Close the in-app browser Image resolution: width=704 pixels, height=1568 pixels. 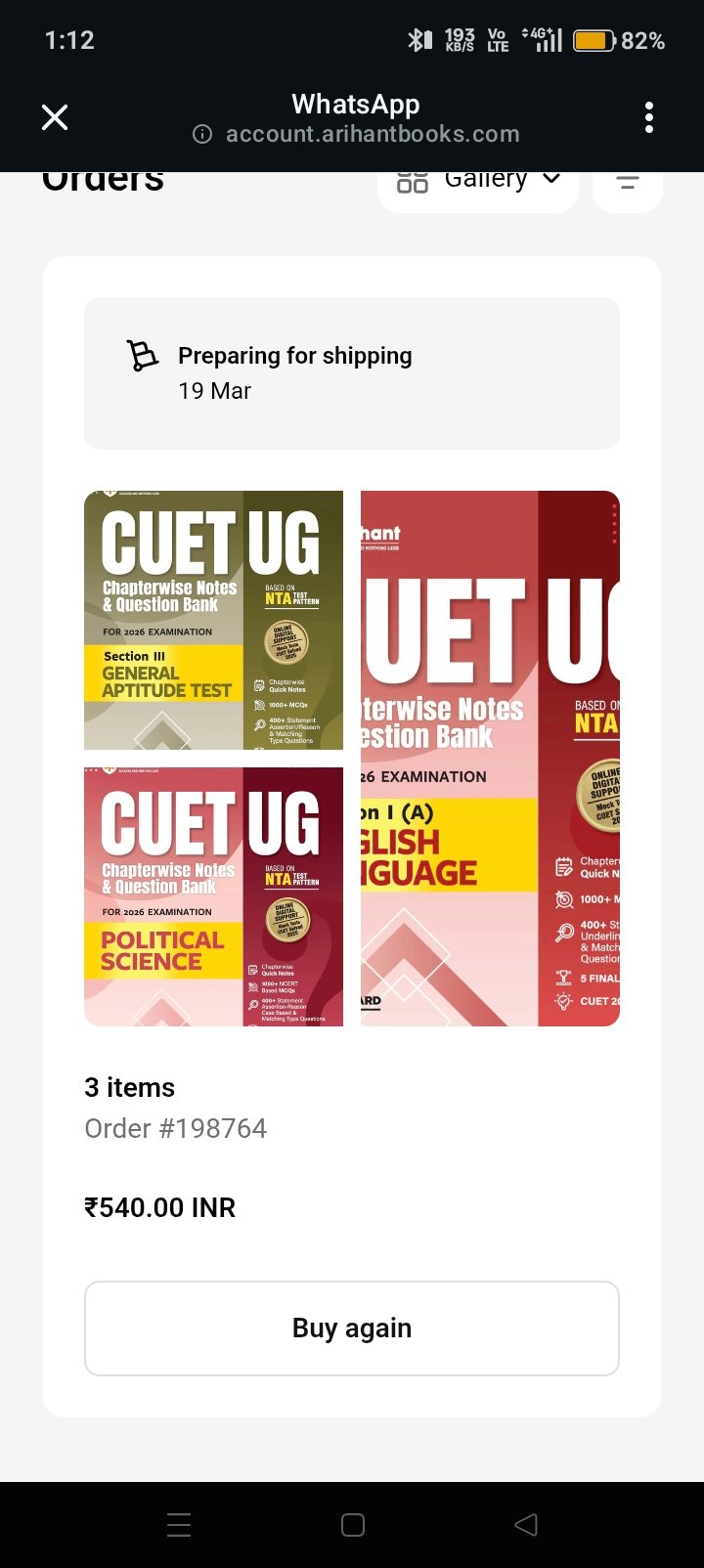pyautogui.click(x=55, y=118)
